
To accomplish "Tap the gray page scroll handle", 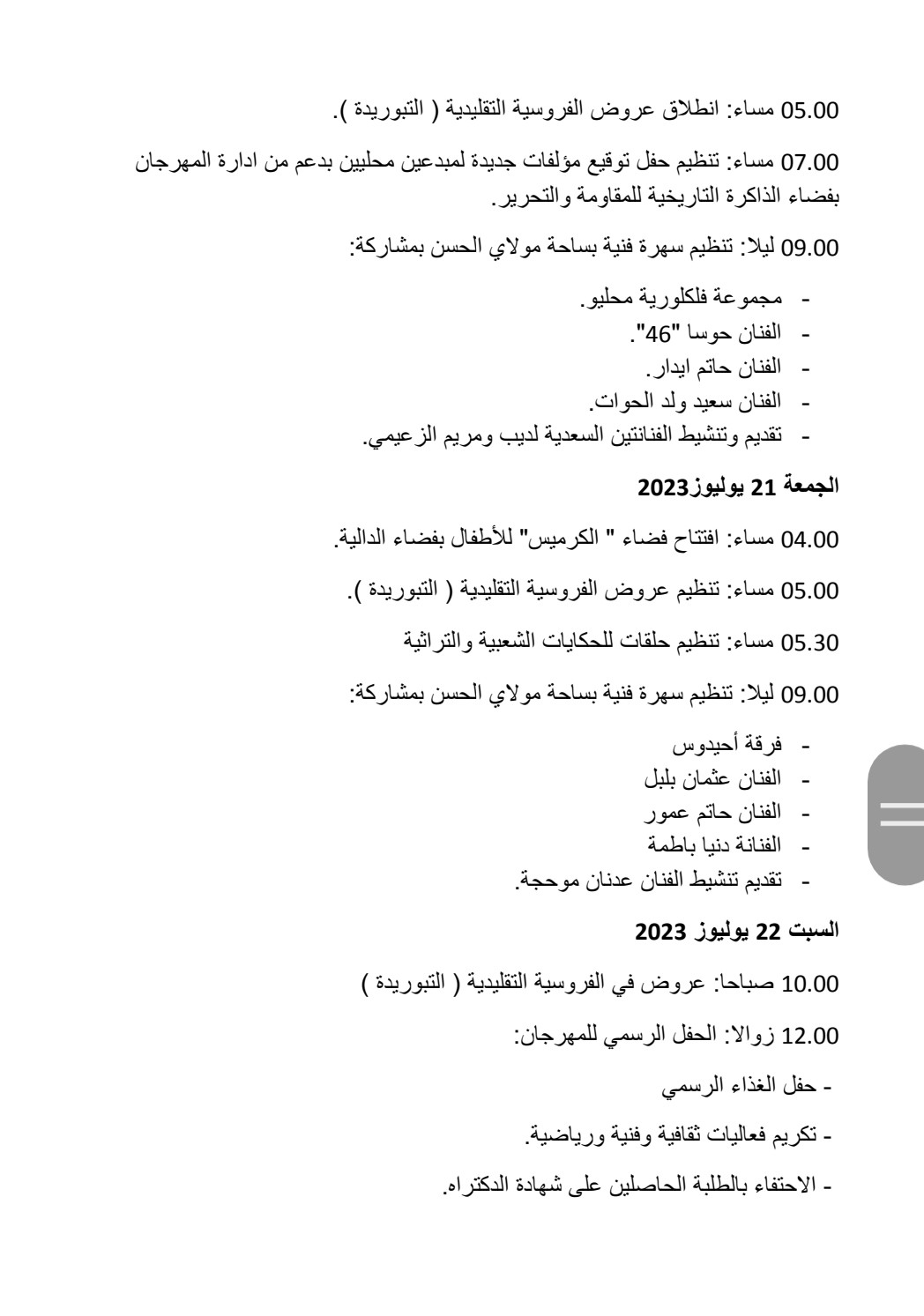I will pos(897,813).
